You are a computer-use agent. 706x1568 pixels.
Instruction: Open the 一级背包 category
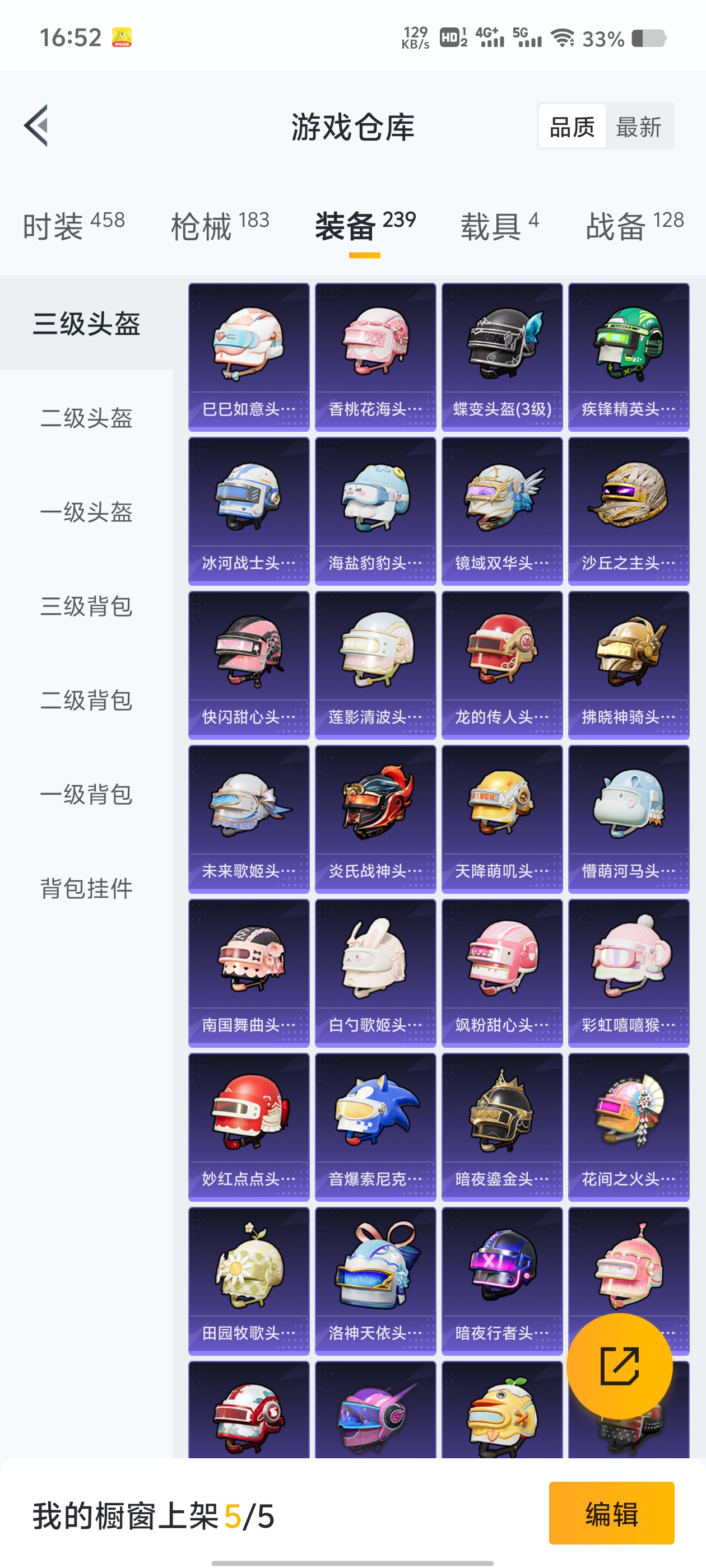tap(86, 794)
